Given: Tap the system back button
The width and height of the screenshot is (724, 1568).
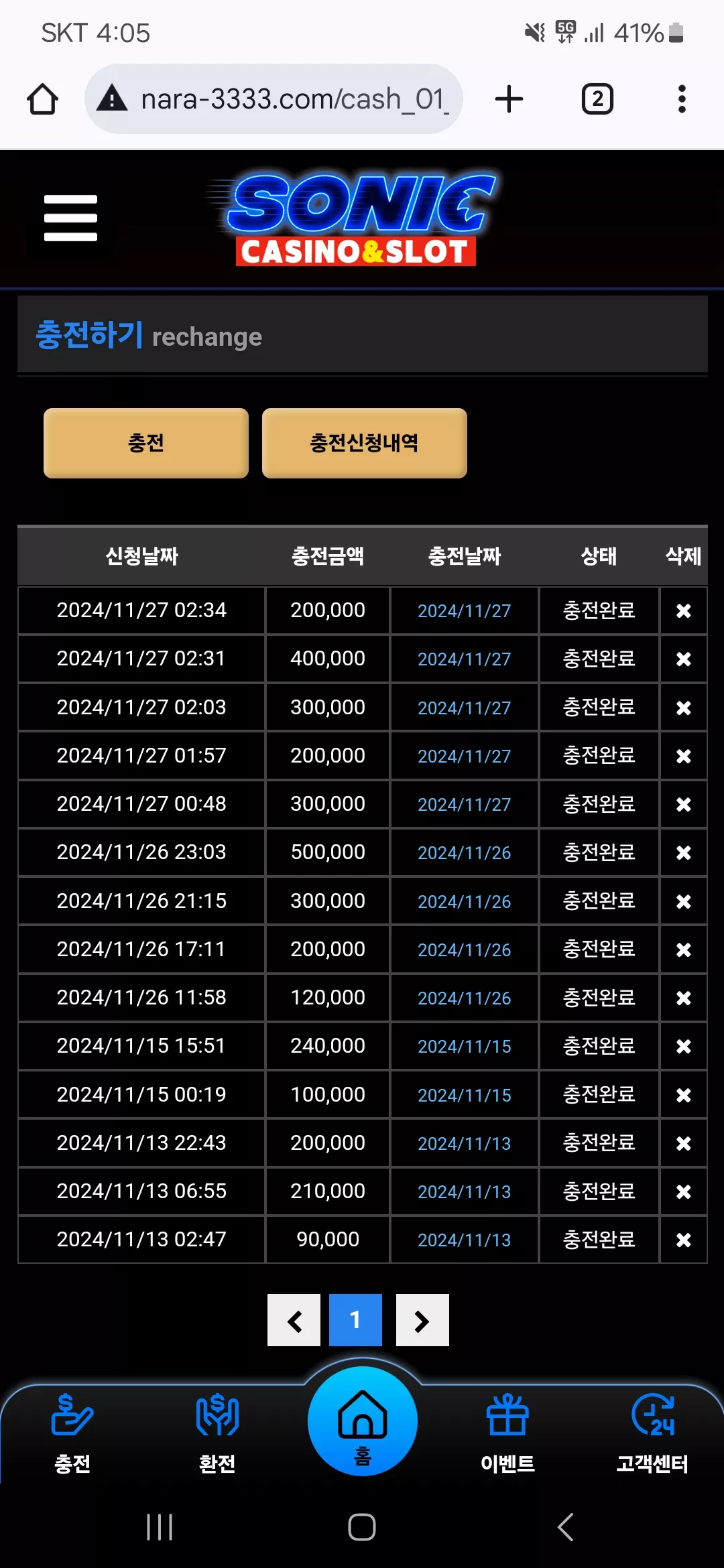Looking at the screenshot, I should 565,1527.
